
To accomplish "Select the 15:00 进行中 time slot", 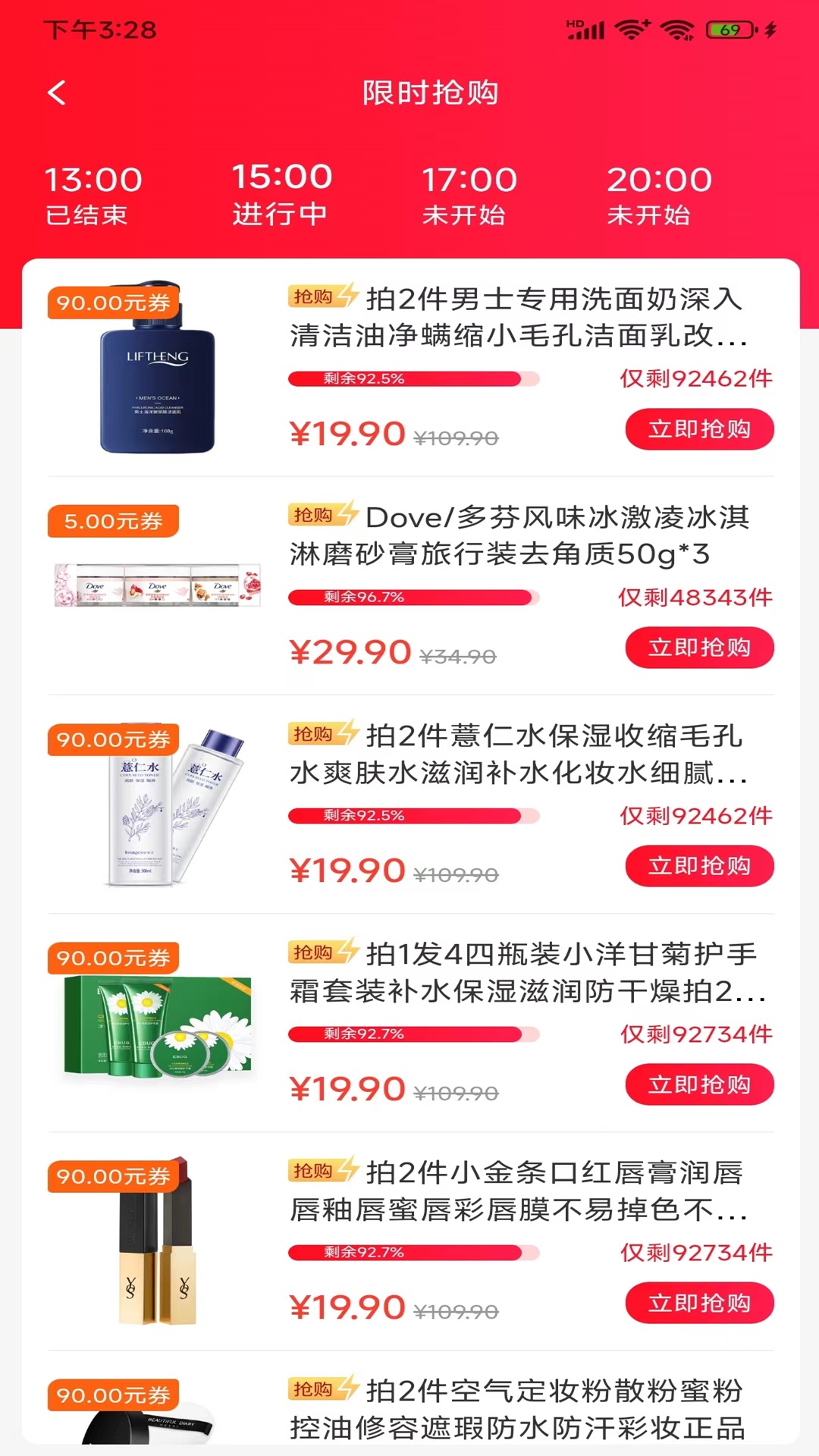I will tap(281, 194).
